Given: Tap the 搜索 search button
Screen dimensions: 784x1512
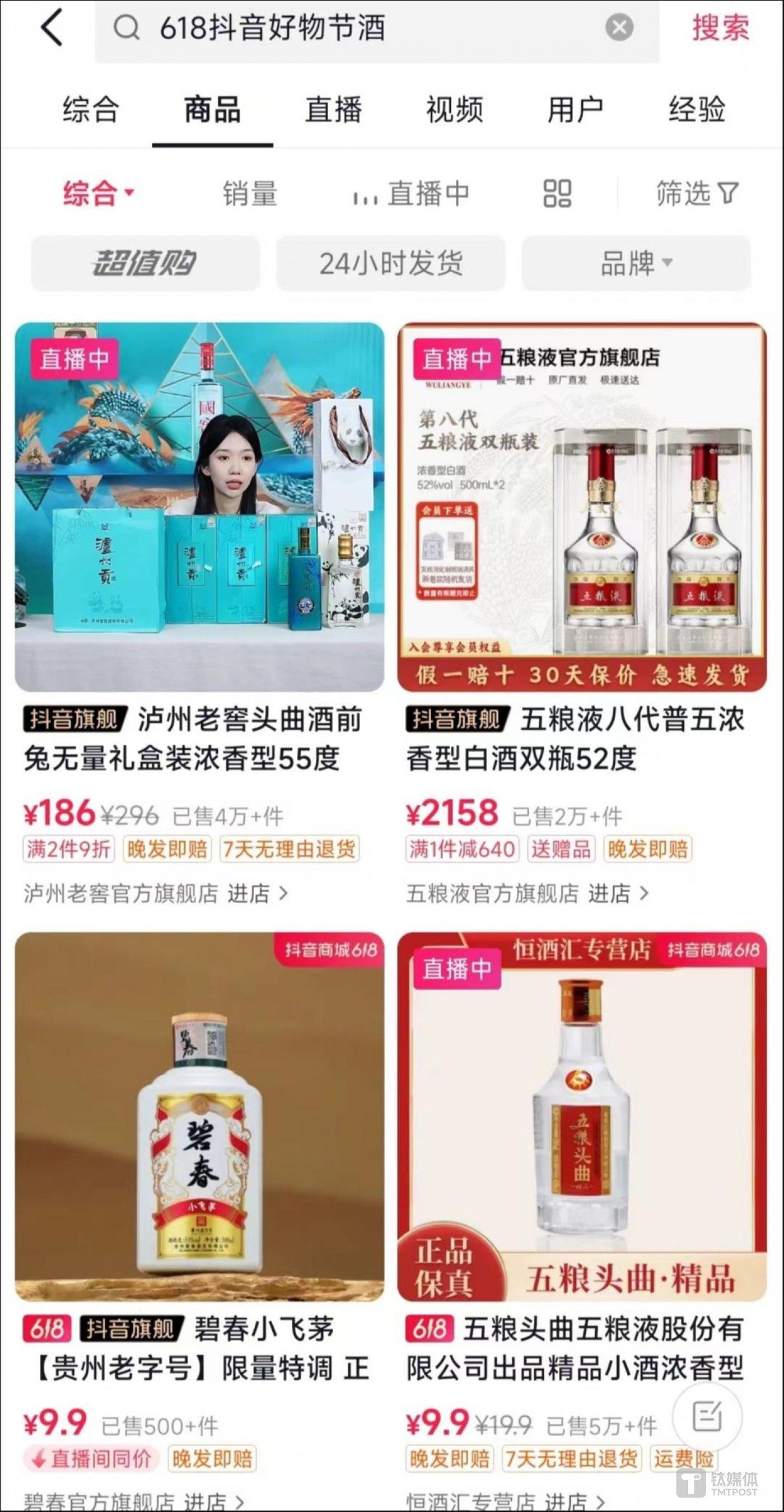Looking at the screenshot, I should 720,27.
